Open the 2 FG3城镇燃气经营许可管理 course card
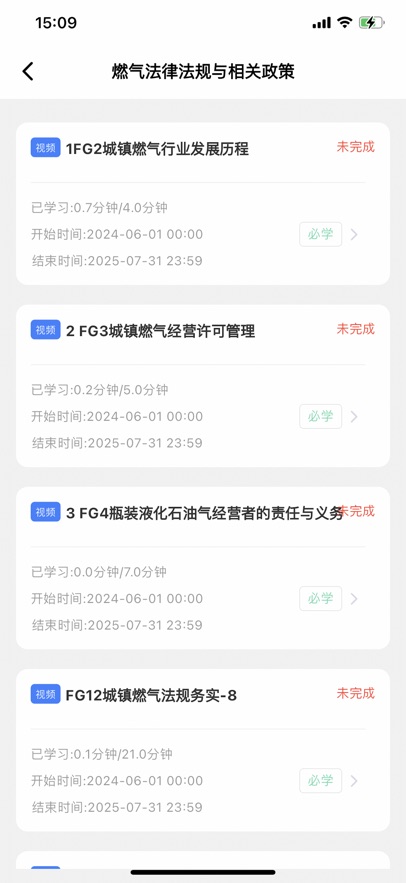 click(x=203, y=386)
